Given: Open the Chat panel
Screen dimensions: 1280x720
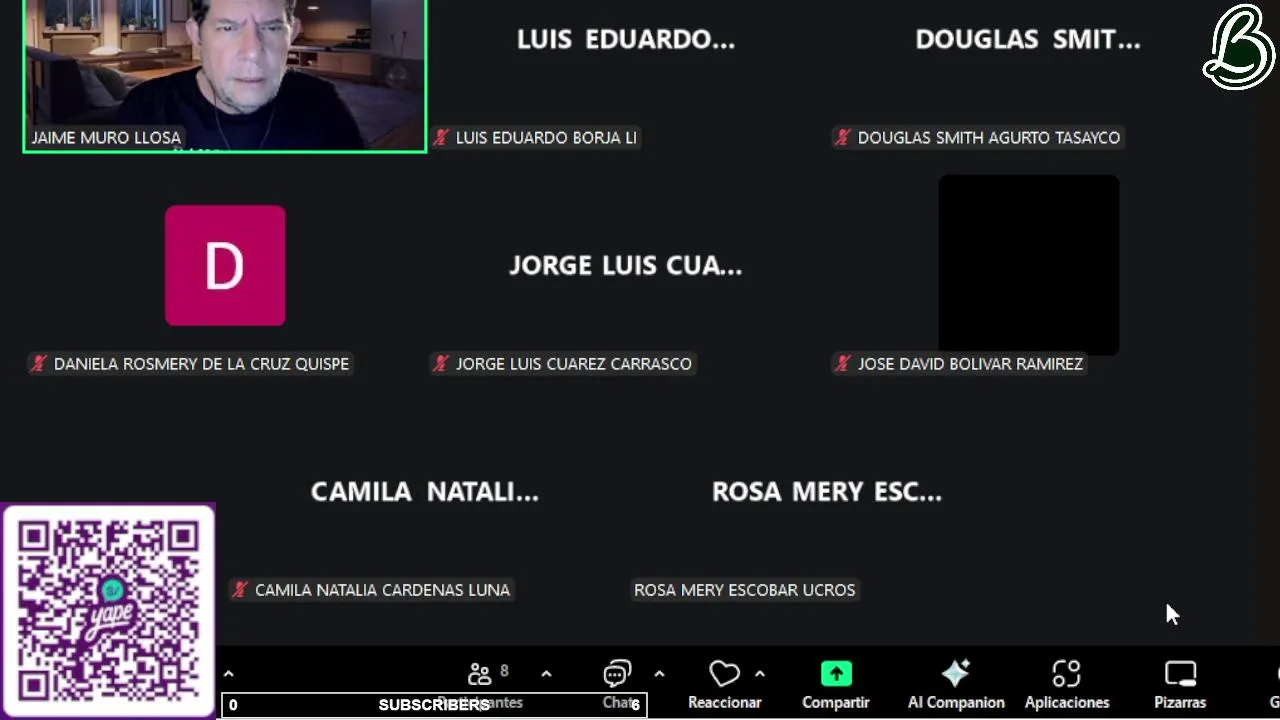Looking at the screenshot, I should (x=619, y=685).
